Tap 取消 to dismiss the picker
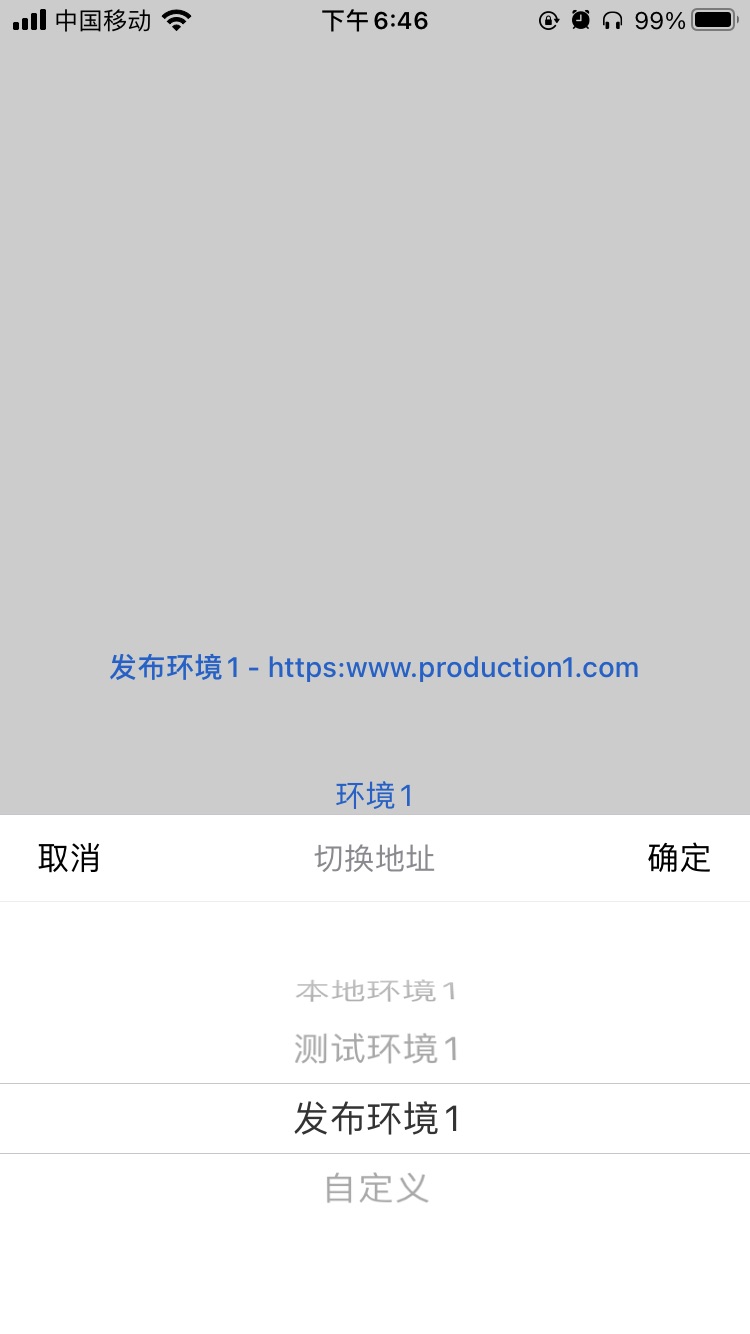 pyautogui.click(x=69, y=858)
